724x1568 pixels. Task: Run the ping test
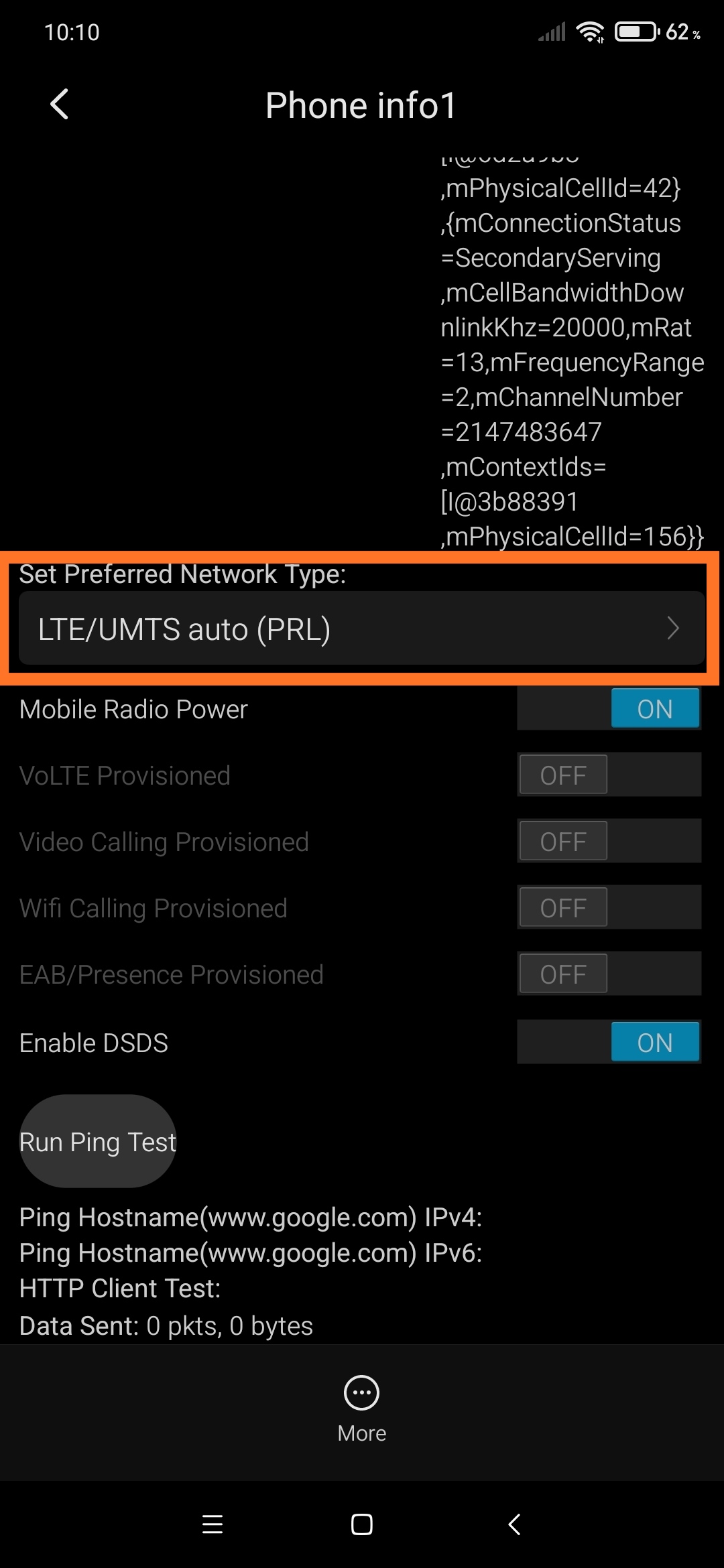tap(98, 1141)
